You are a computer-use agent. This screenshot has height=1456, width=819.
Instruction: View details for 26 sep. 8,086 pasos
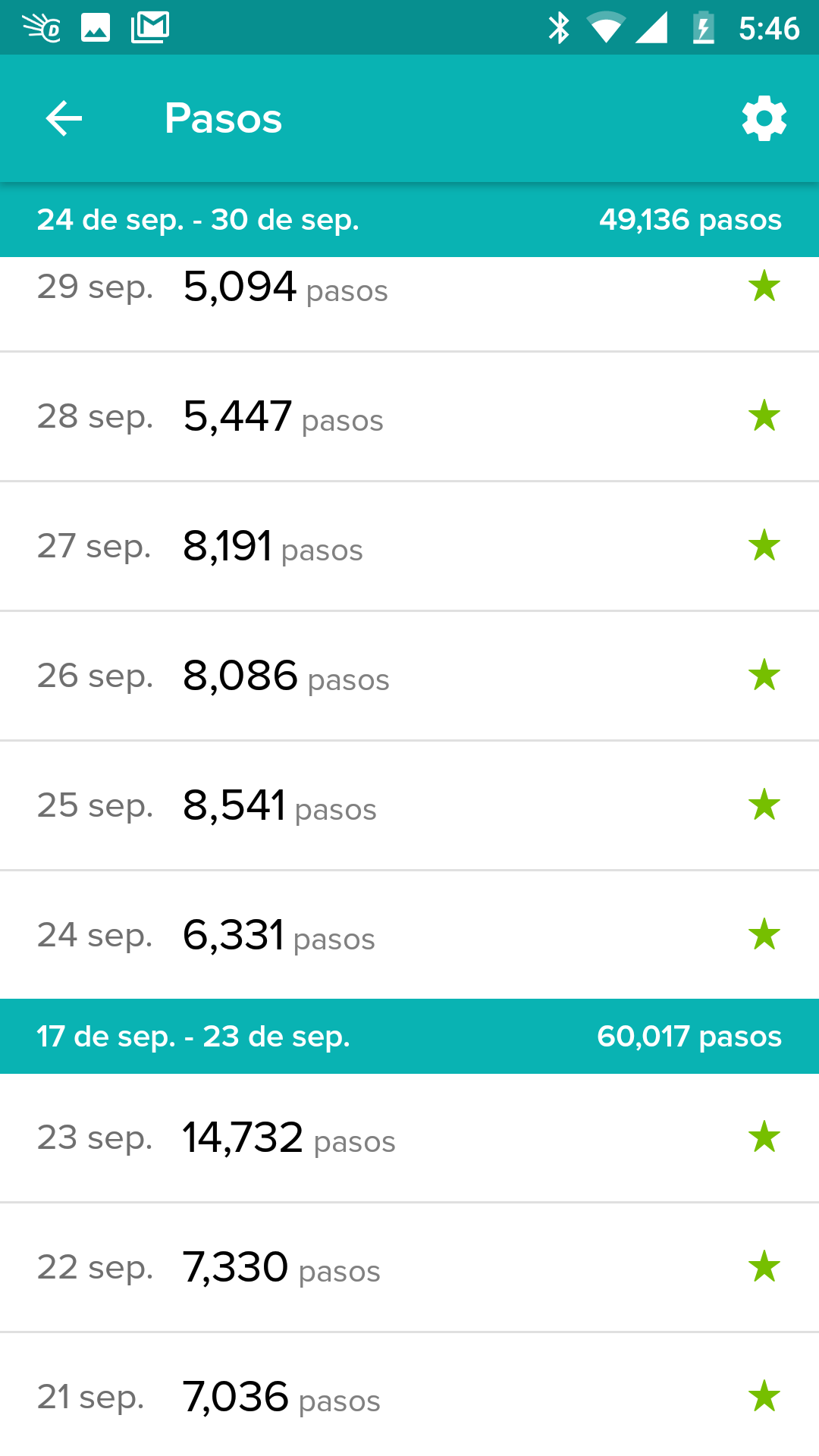coord(409,676)
